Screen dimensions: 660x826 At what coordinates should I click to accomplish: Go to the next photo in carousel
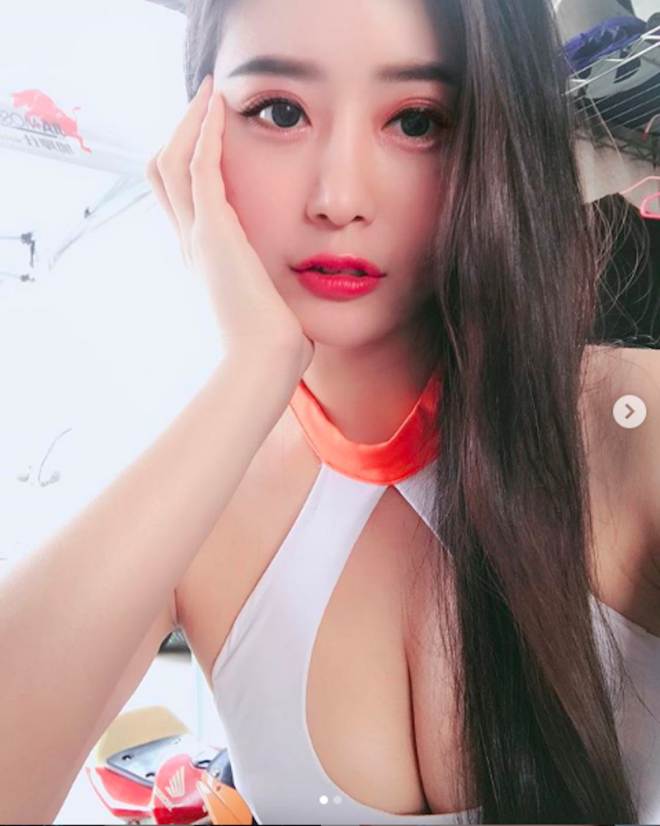pos(629,411)
